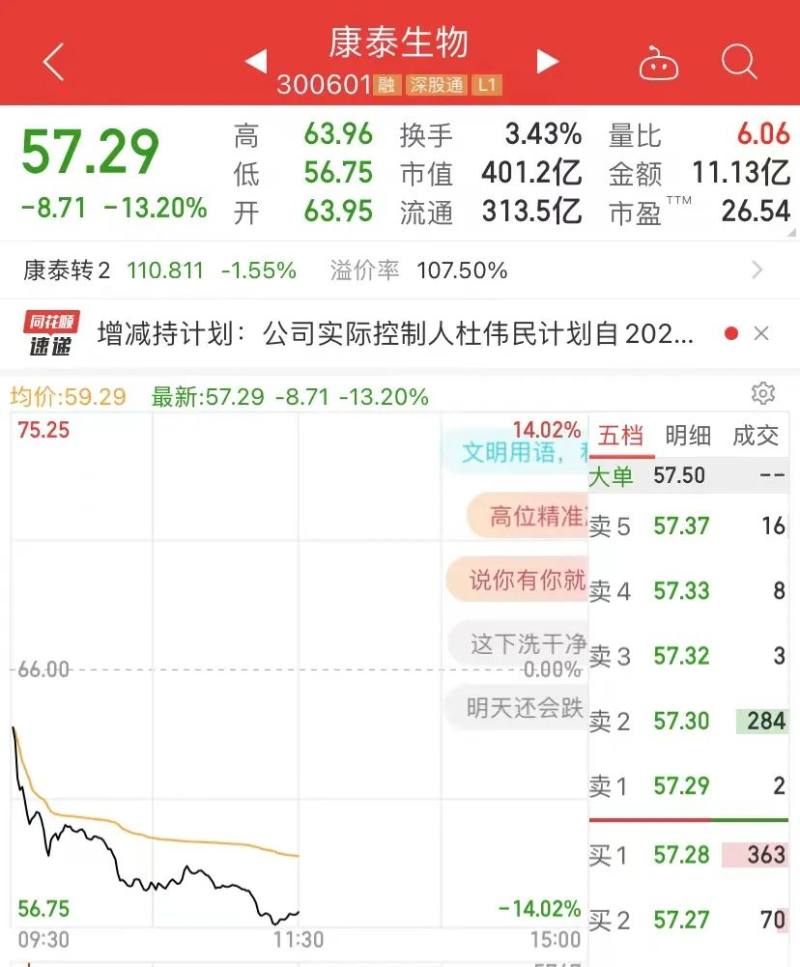Open stock search
Image resolution: width=800 pixels, height=967 pixels.
[x=739, y=62]
